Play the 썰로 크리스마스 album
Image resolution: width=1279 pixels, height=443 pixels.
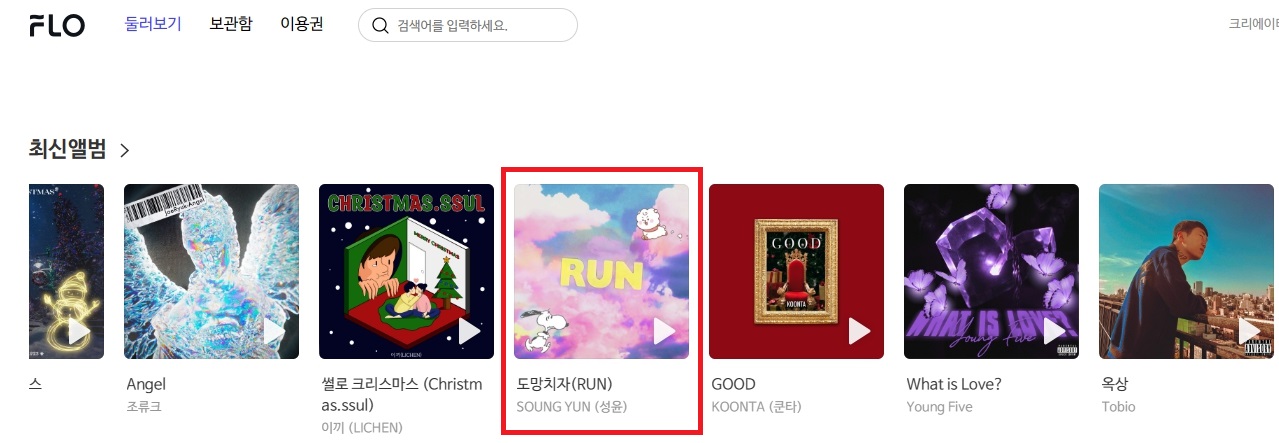click(x=469, y=331)
